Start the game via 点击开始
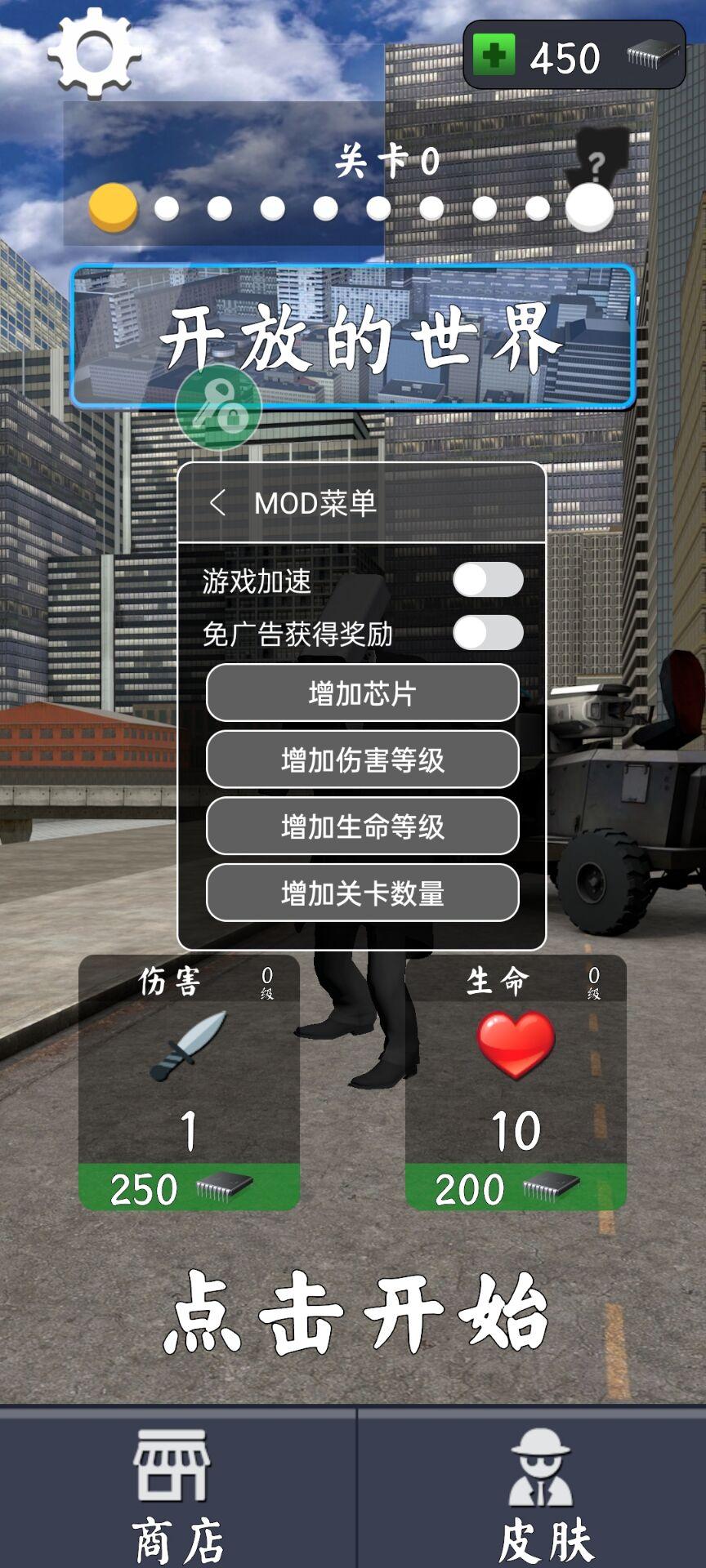This screenshot has height=1568, width=706. [x=355, y=1313]
